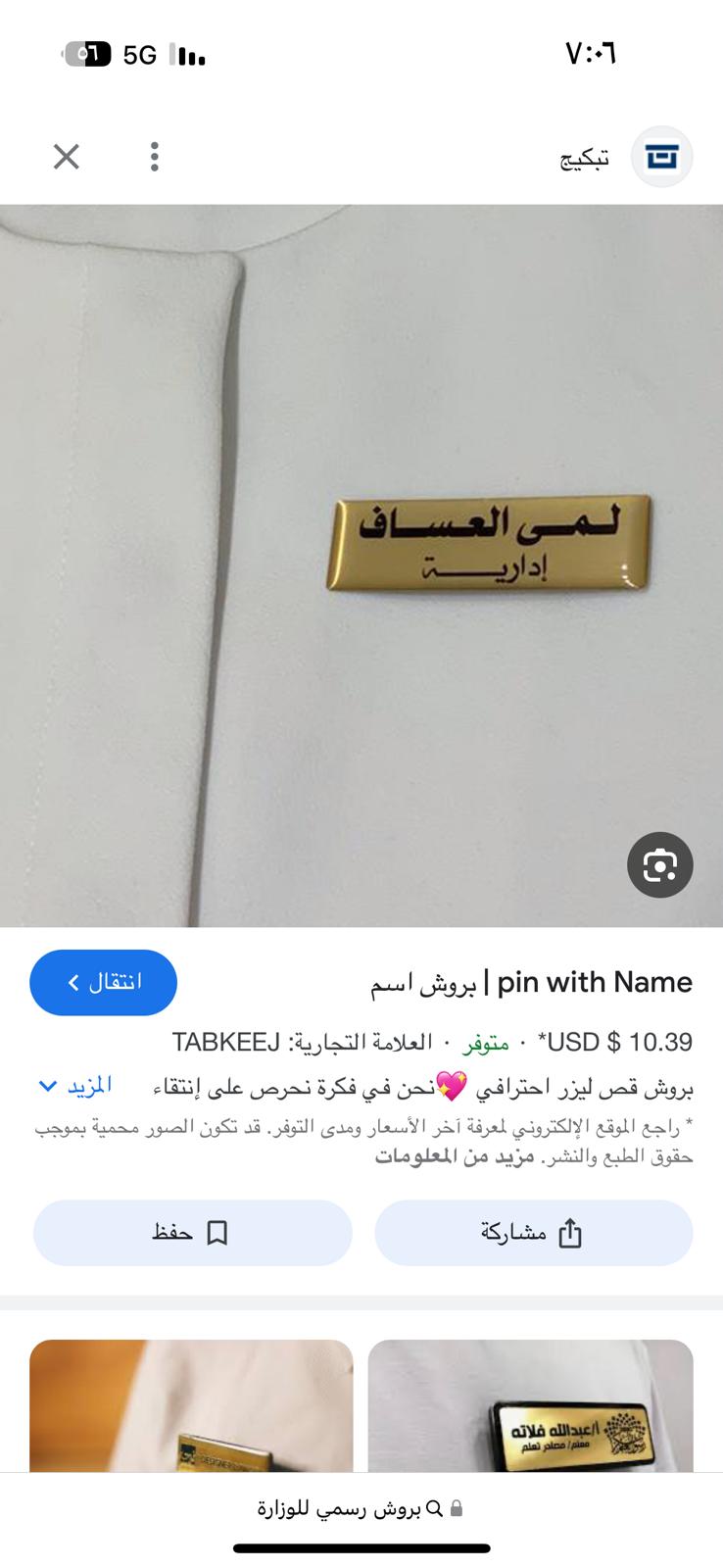This screenshot has width=723, height=1568.
Task: View the main name pin product image
Action: (361, 565)
